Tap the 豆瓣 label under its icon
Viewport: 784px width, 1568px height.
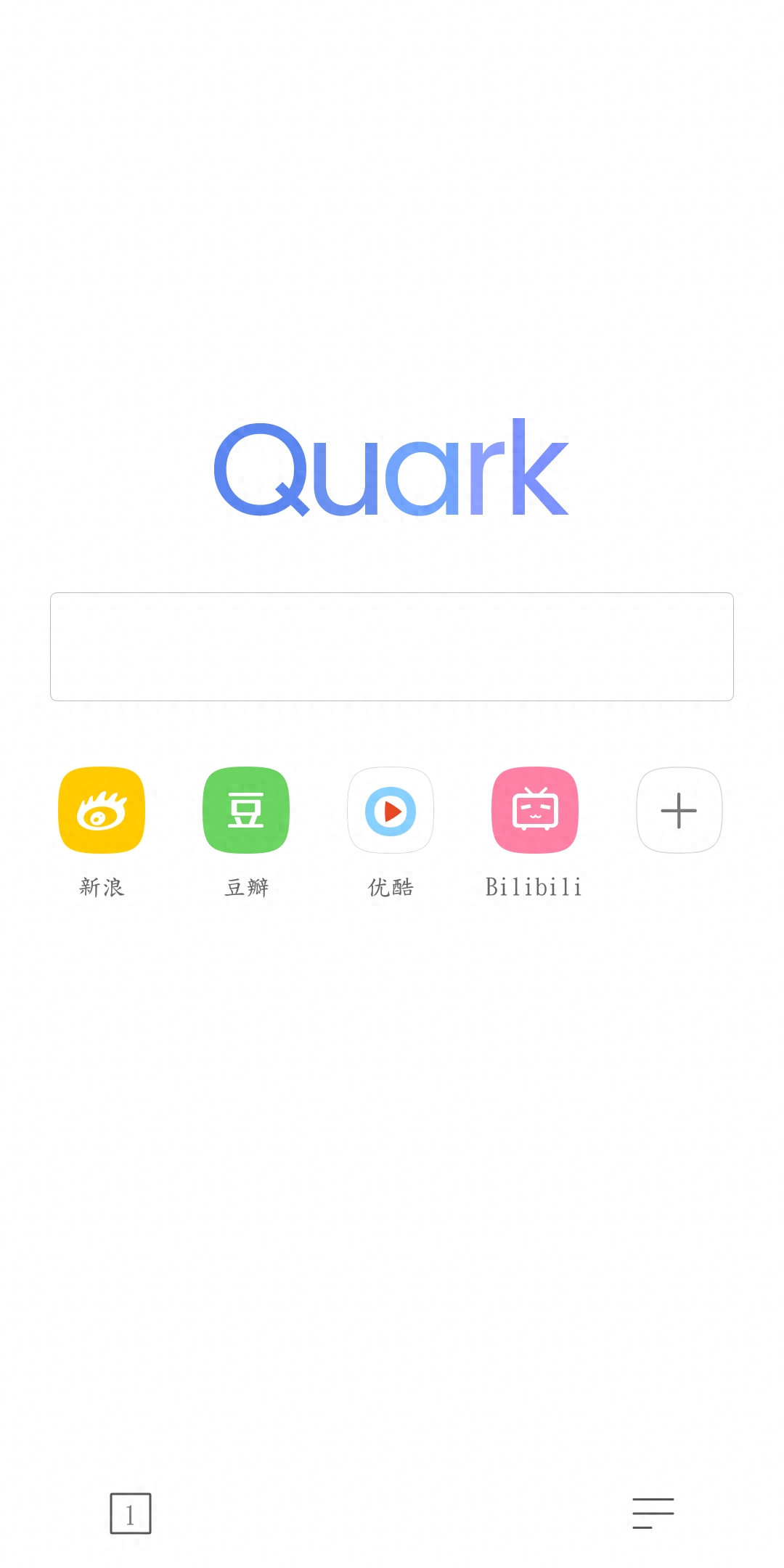tap(245, 886)
